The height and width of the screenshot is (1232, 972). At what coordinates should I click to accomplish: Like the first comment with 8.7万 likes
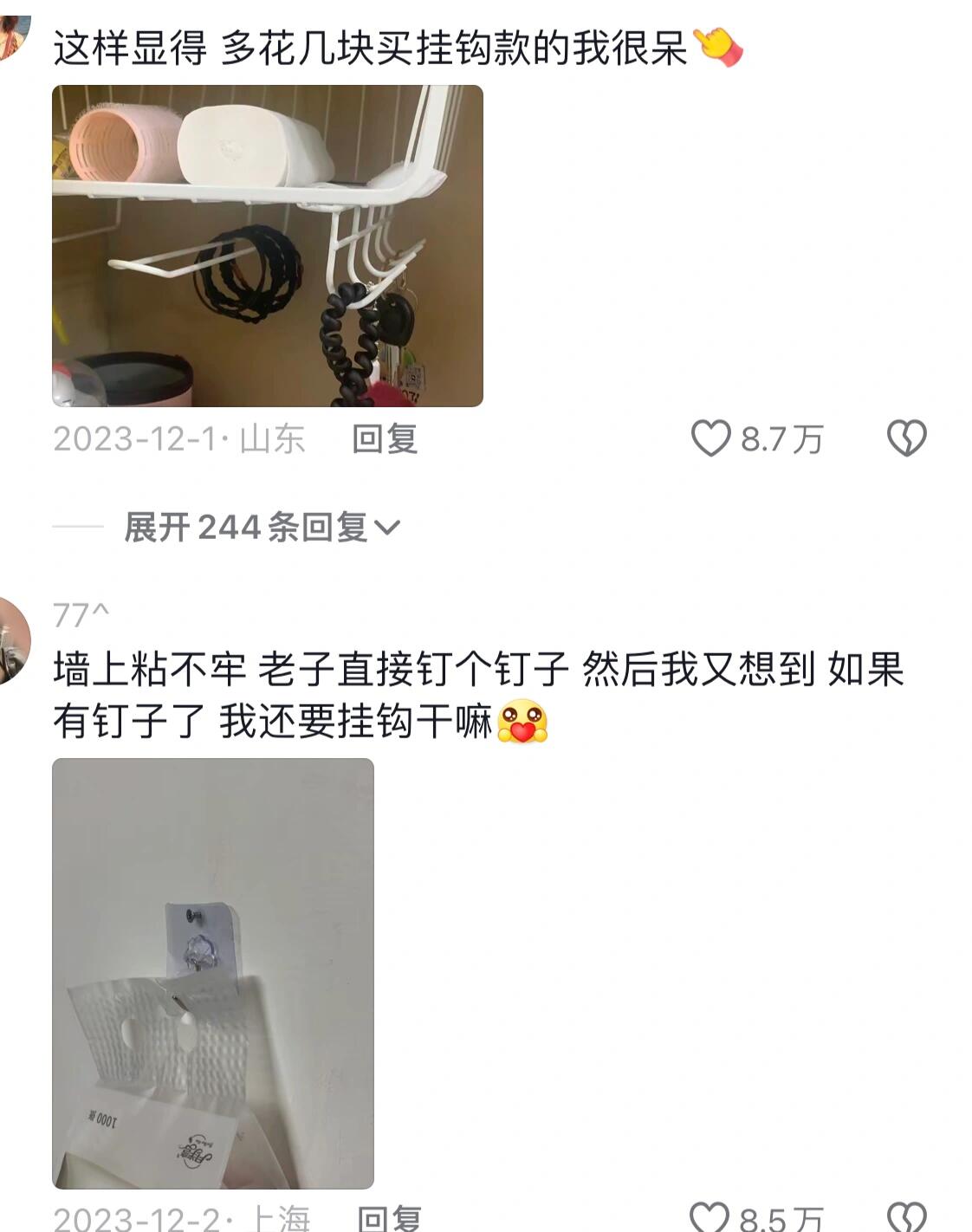[x=713, y=438]
